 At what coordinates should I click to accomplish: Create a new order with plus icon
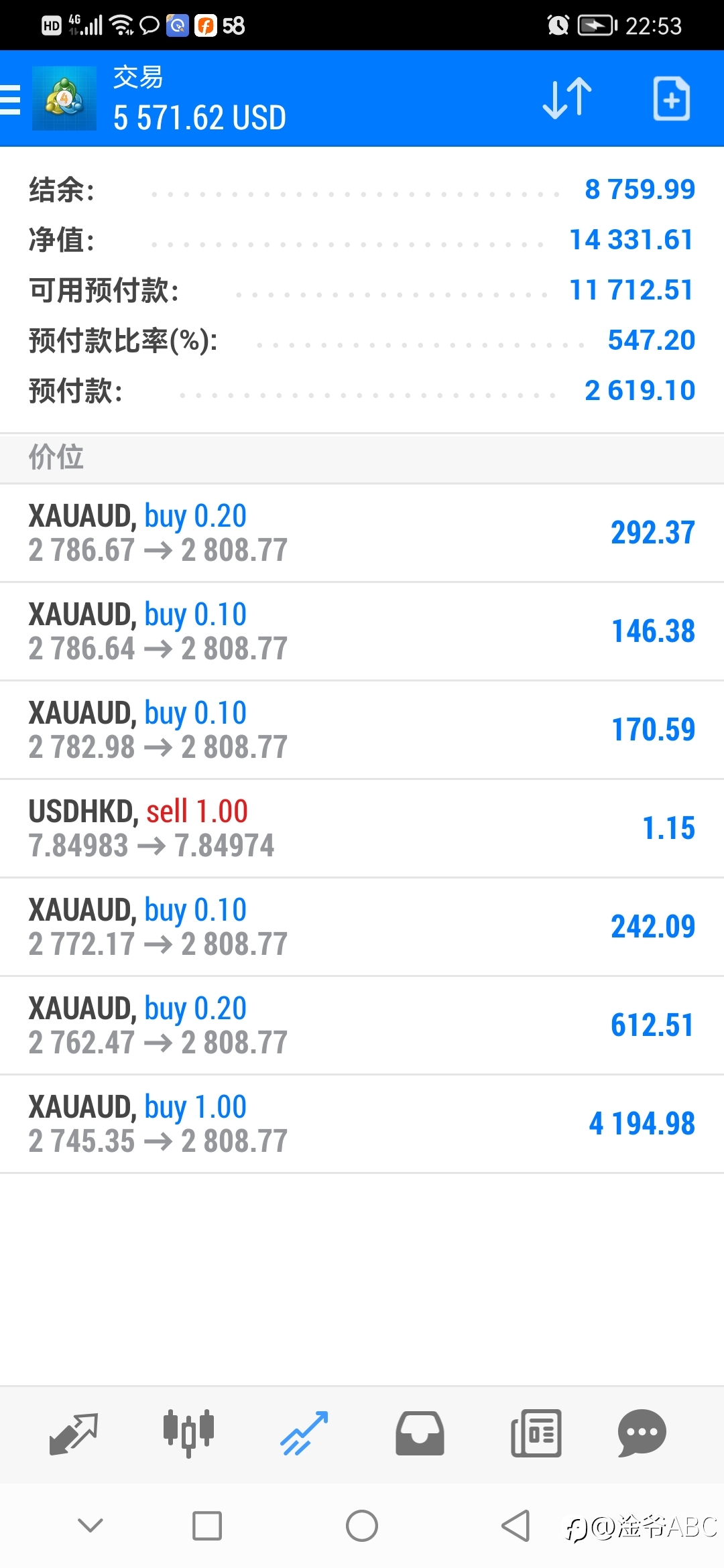coord(672,99)
